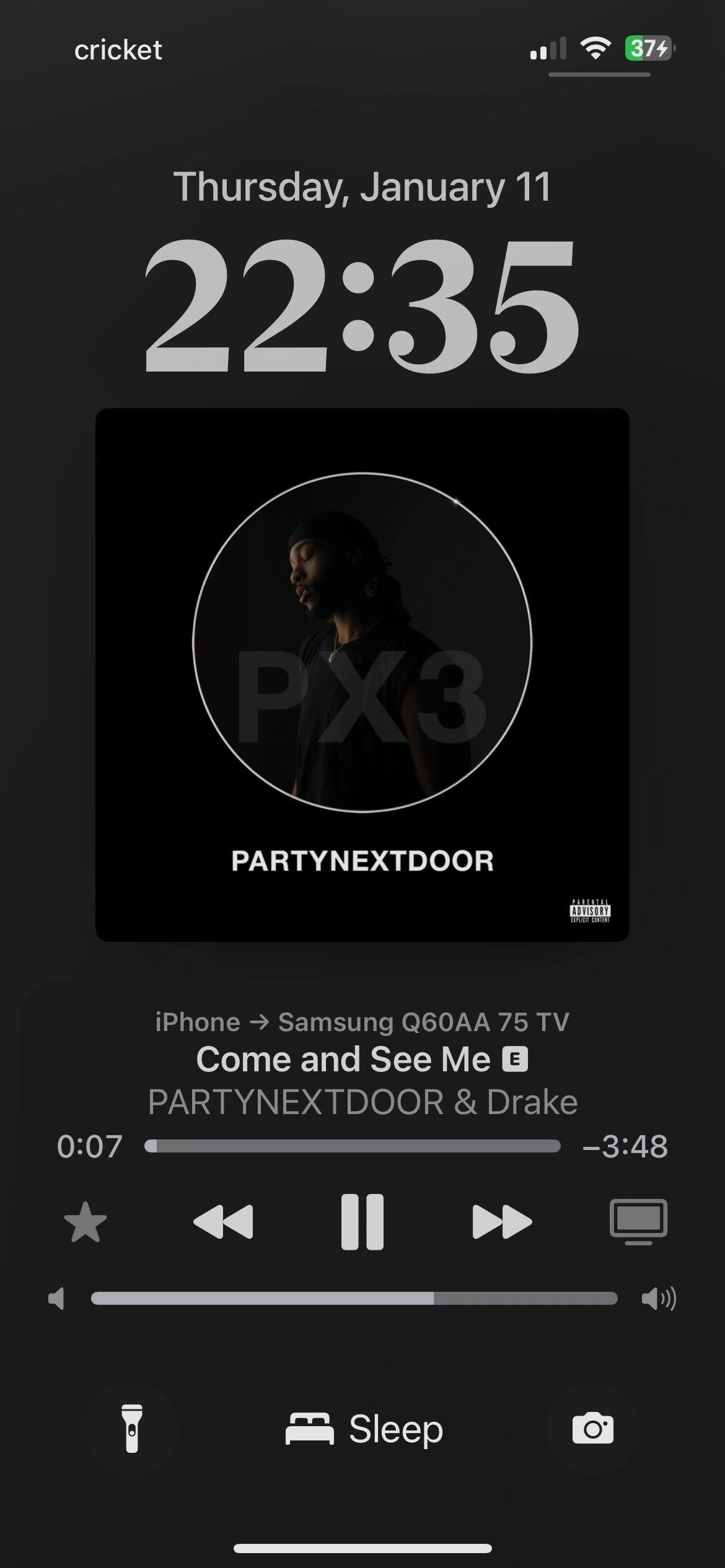Screen dimensions: 725x1568
Task: Pause the song Come and See Me
Action: 362,1222
